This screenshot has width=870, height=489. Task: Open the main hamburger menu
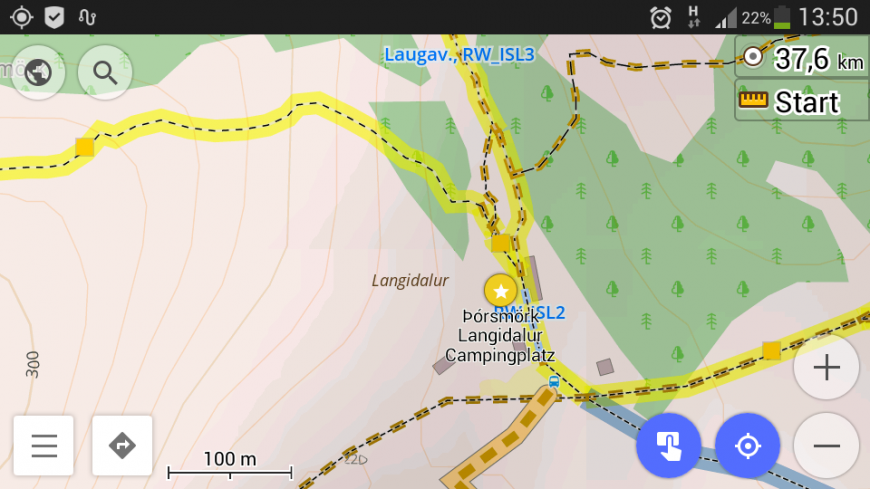coord(44,445)
